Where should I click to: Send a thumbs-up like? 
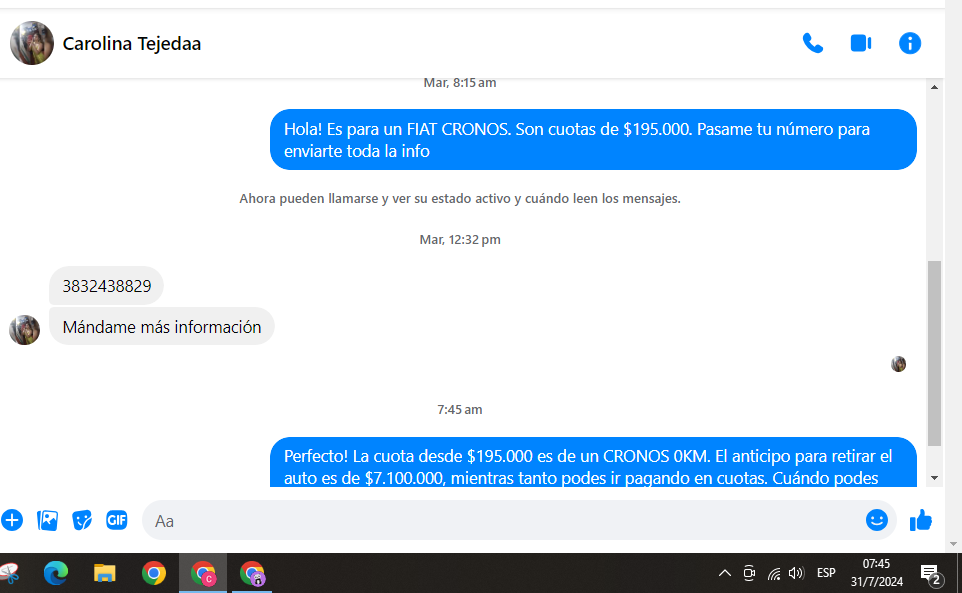(921, 520)
